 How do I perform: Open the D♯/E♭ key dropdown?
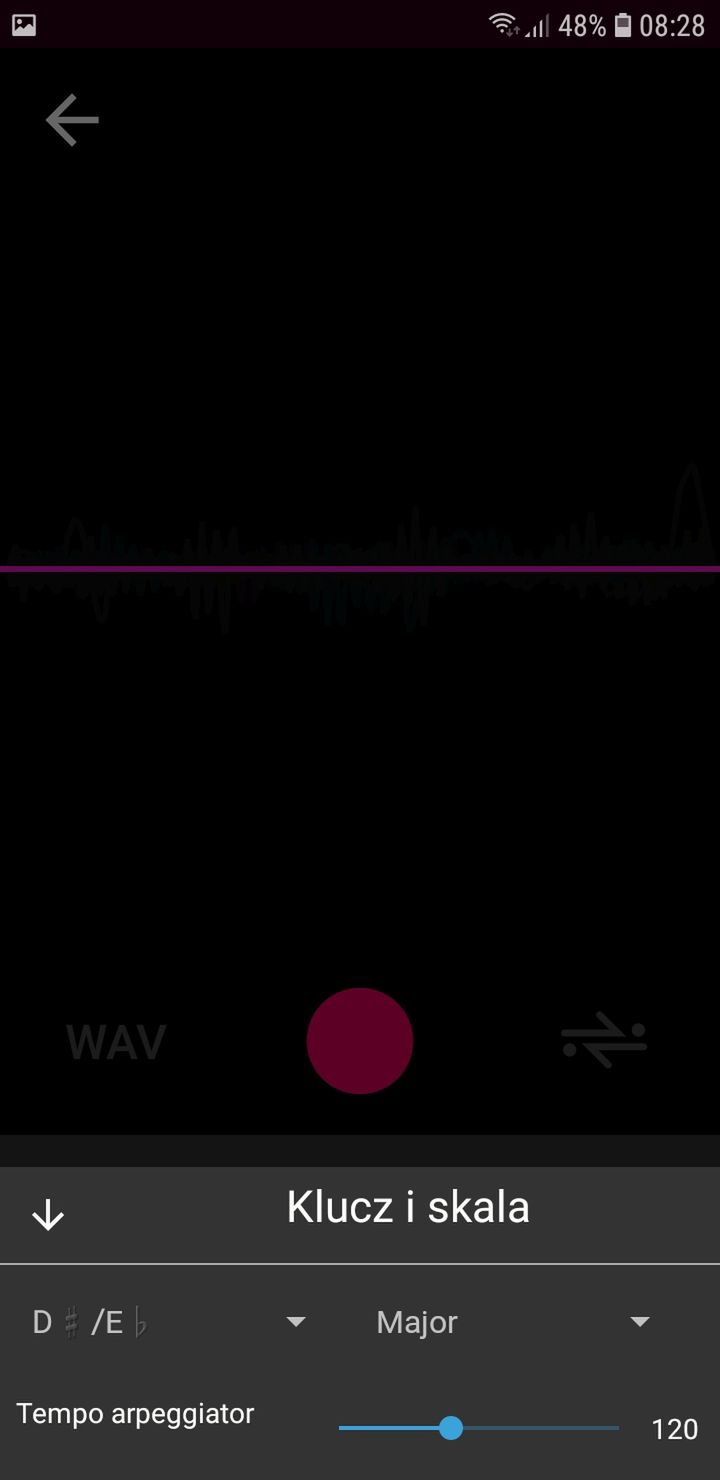[x=168, y=1322]
